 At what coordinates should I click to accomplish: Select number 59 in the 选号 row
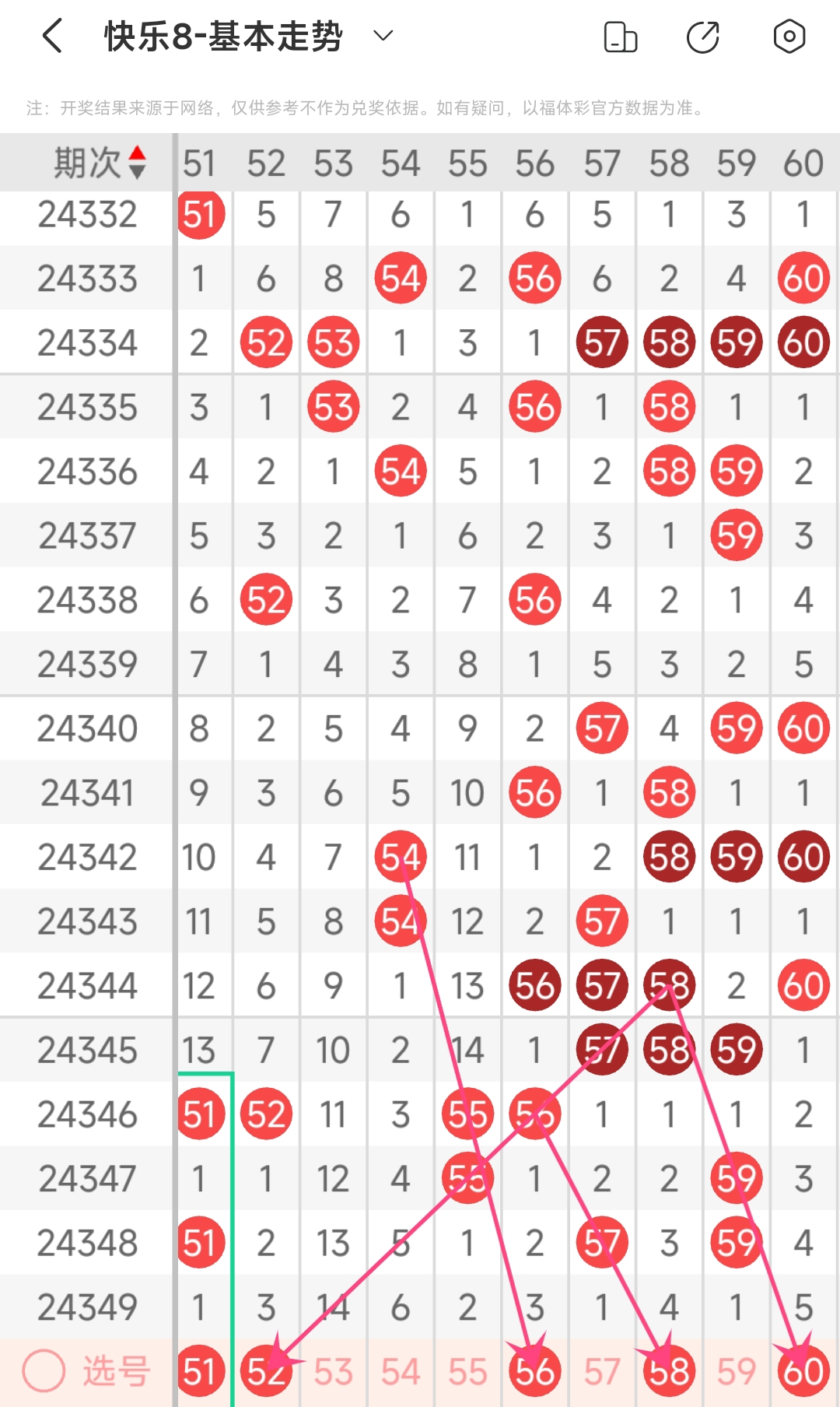[x=736, y=1372]
